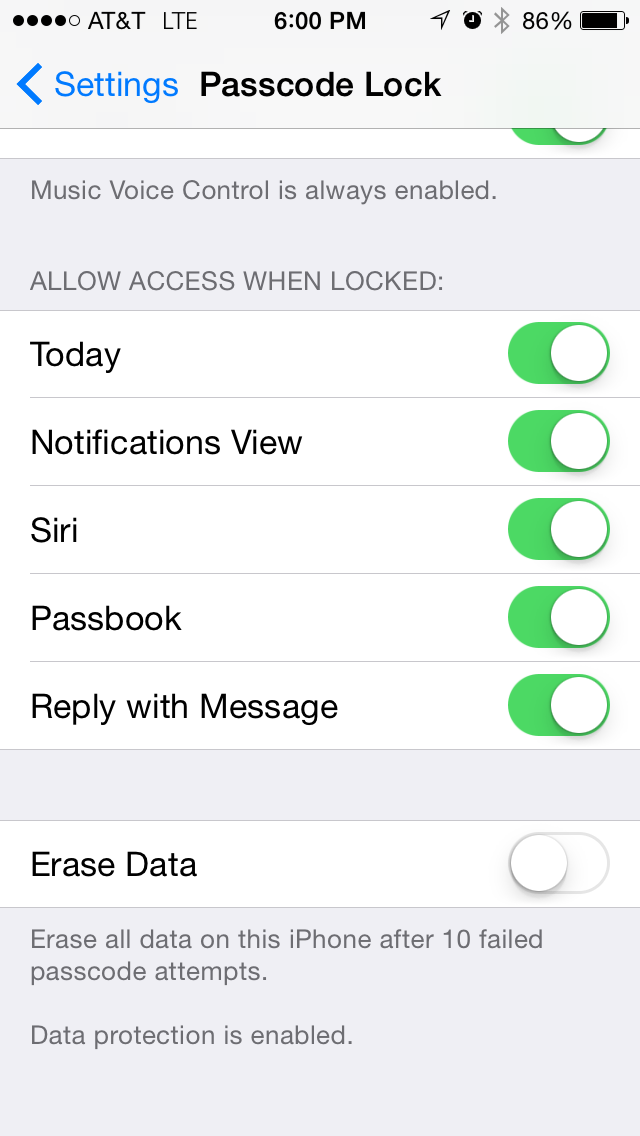Disable Today access when locked
Viewport: 640px width, 1136px height.
tap(558, 353)
